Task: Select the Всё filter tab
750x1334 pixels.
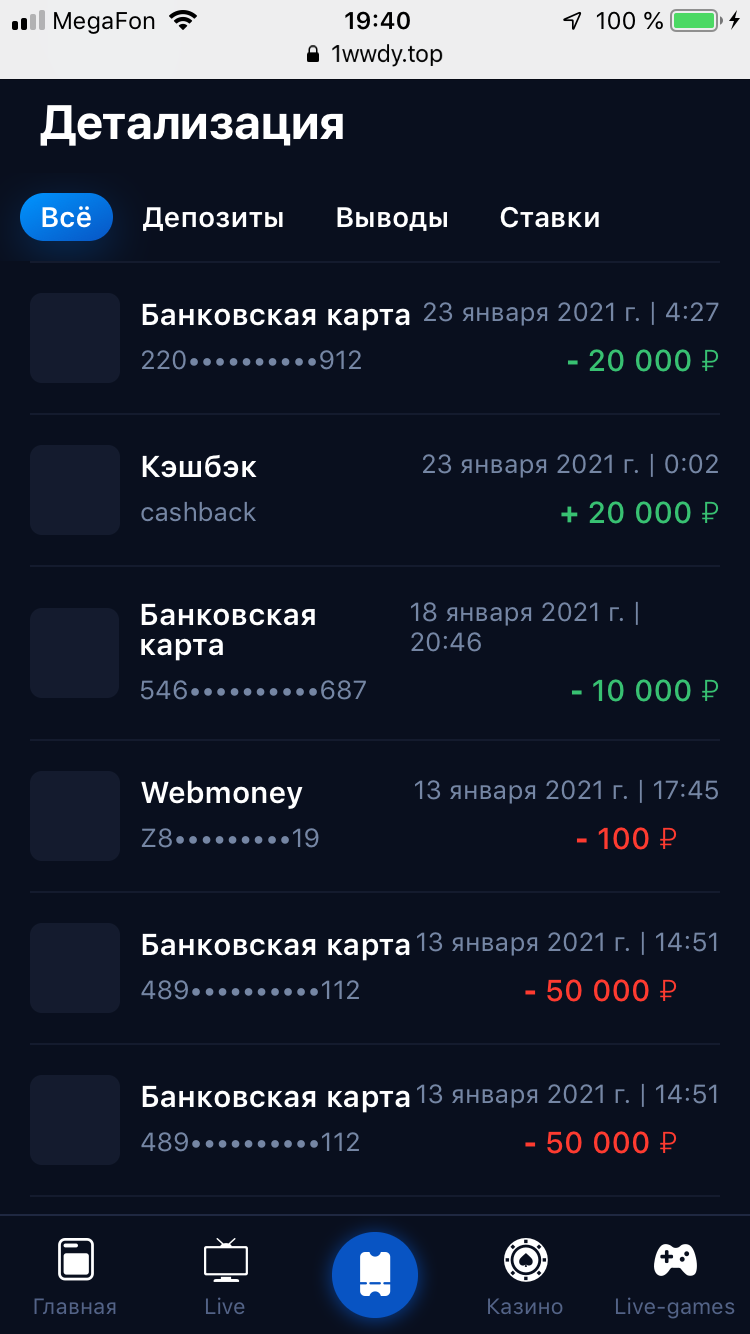Action: [66, 218]
